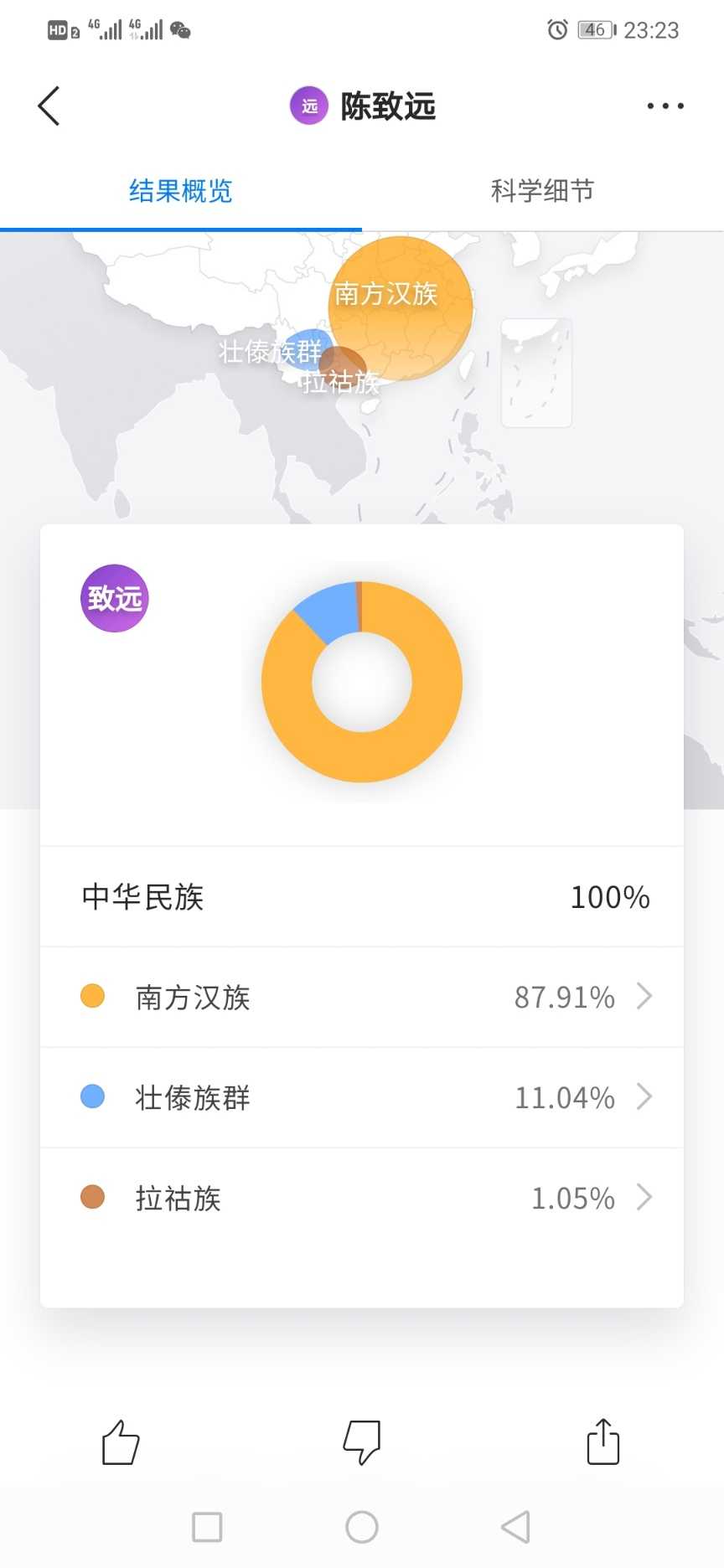The image size is (724, 1568).
Task: Tap the thumbs-down icon
Action: 362,1442
